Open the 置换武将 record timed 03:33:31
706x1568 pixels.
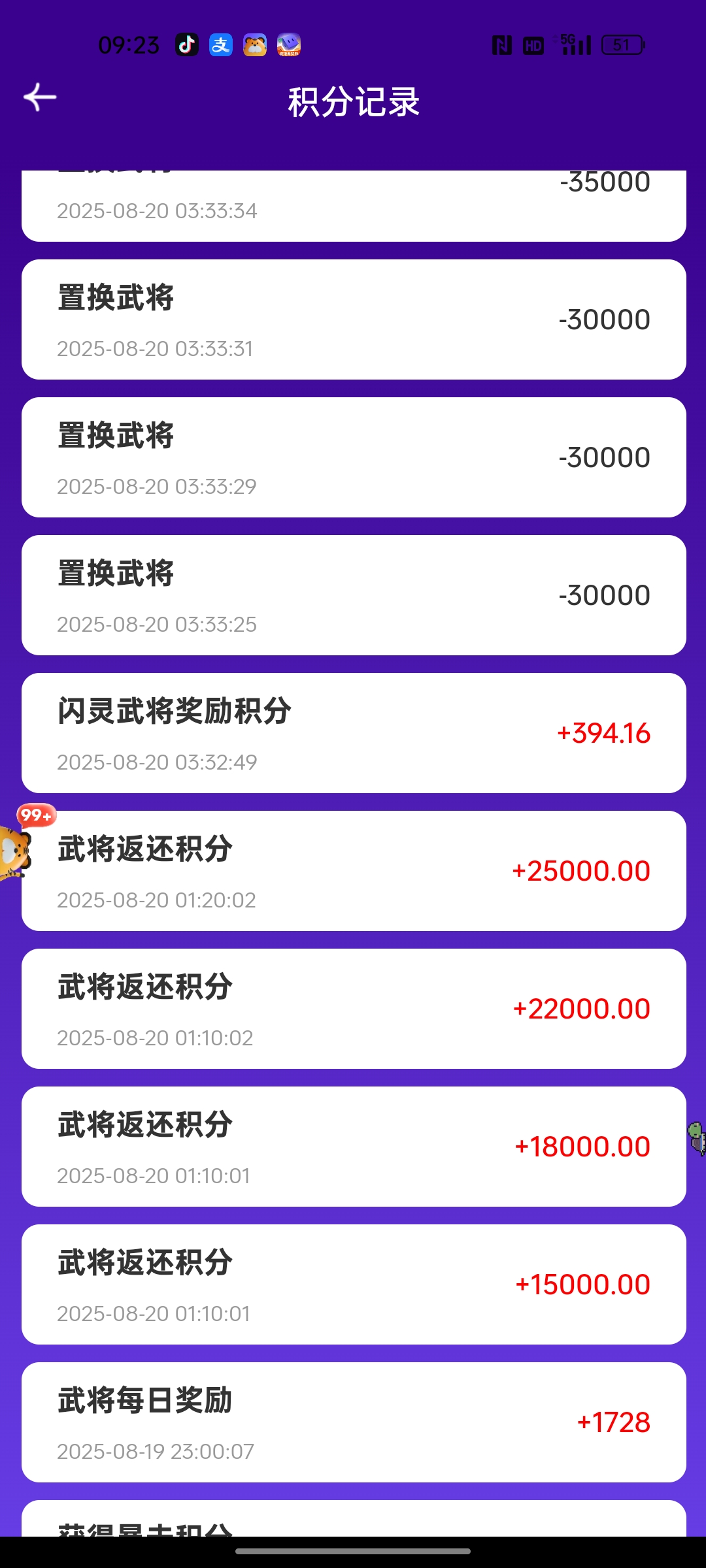(353, 319)
